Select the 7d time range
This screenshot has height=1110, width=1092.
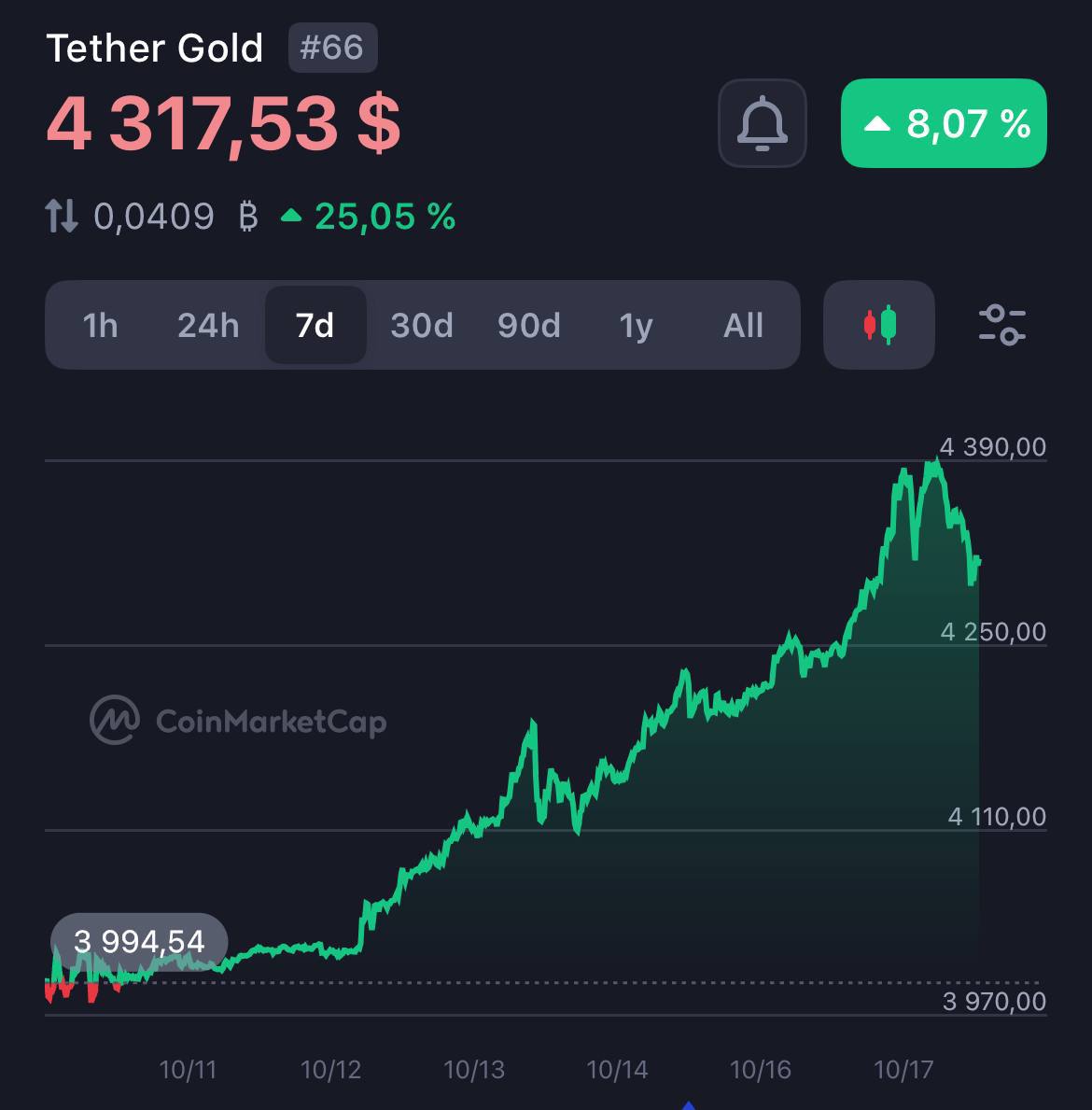pyautogui.click(x=315, y=325)
